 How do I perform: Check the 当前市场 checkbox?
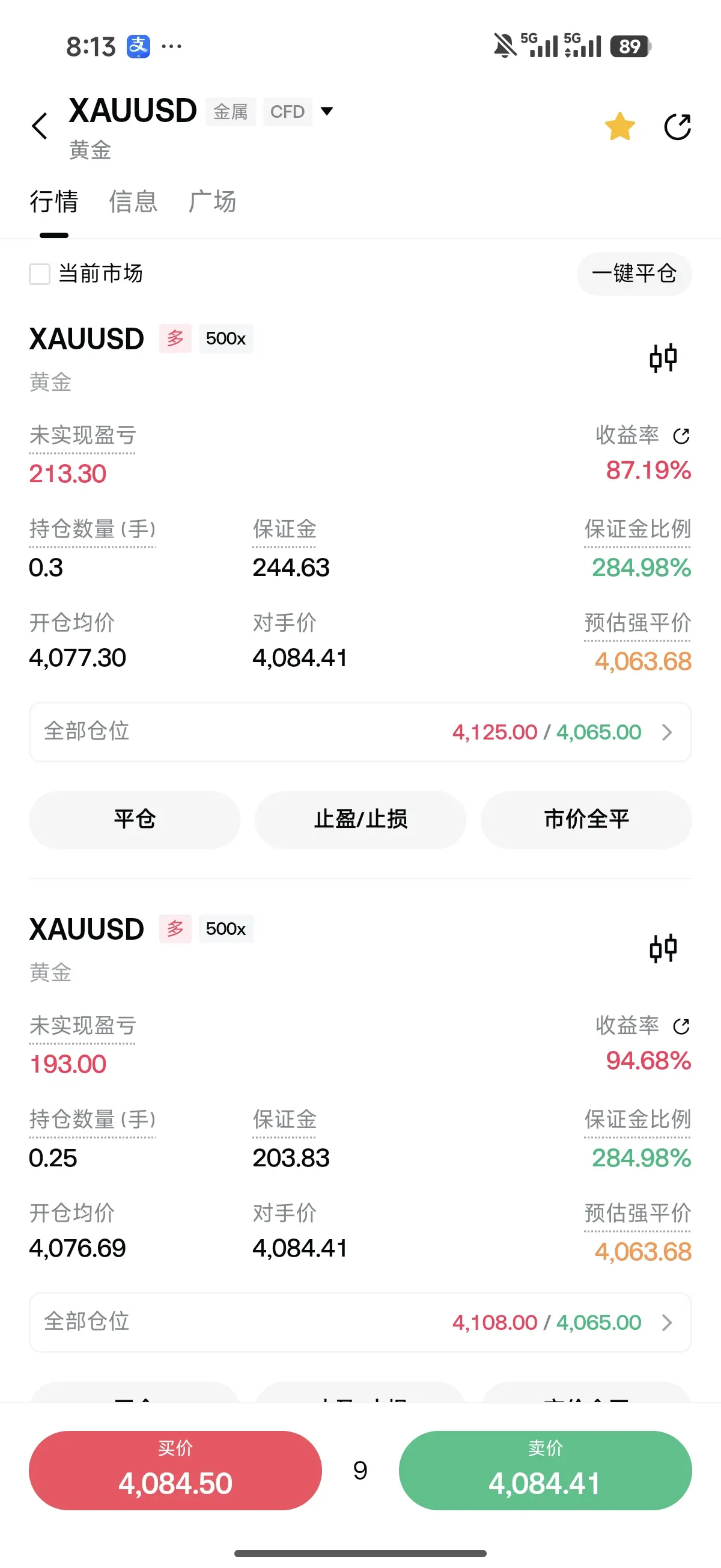pos(40,274)
